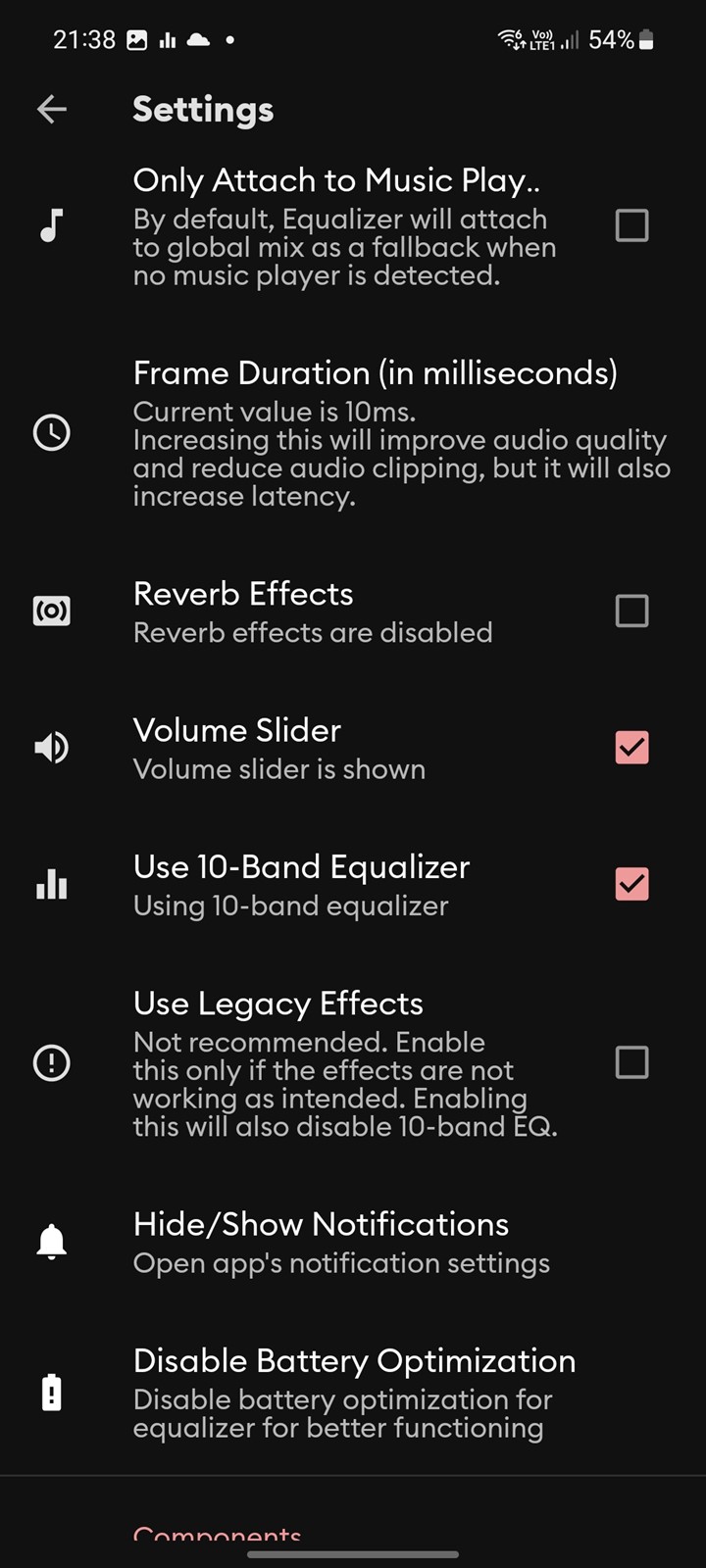The height and width of the screenshot is (1568, 706).
Task: Tick the Use Legacy Effects checkbox
Action: [631, 1062]
